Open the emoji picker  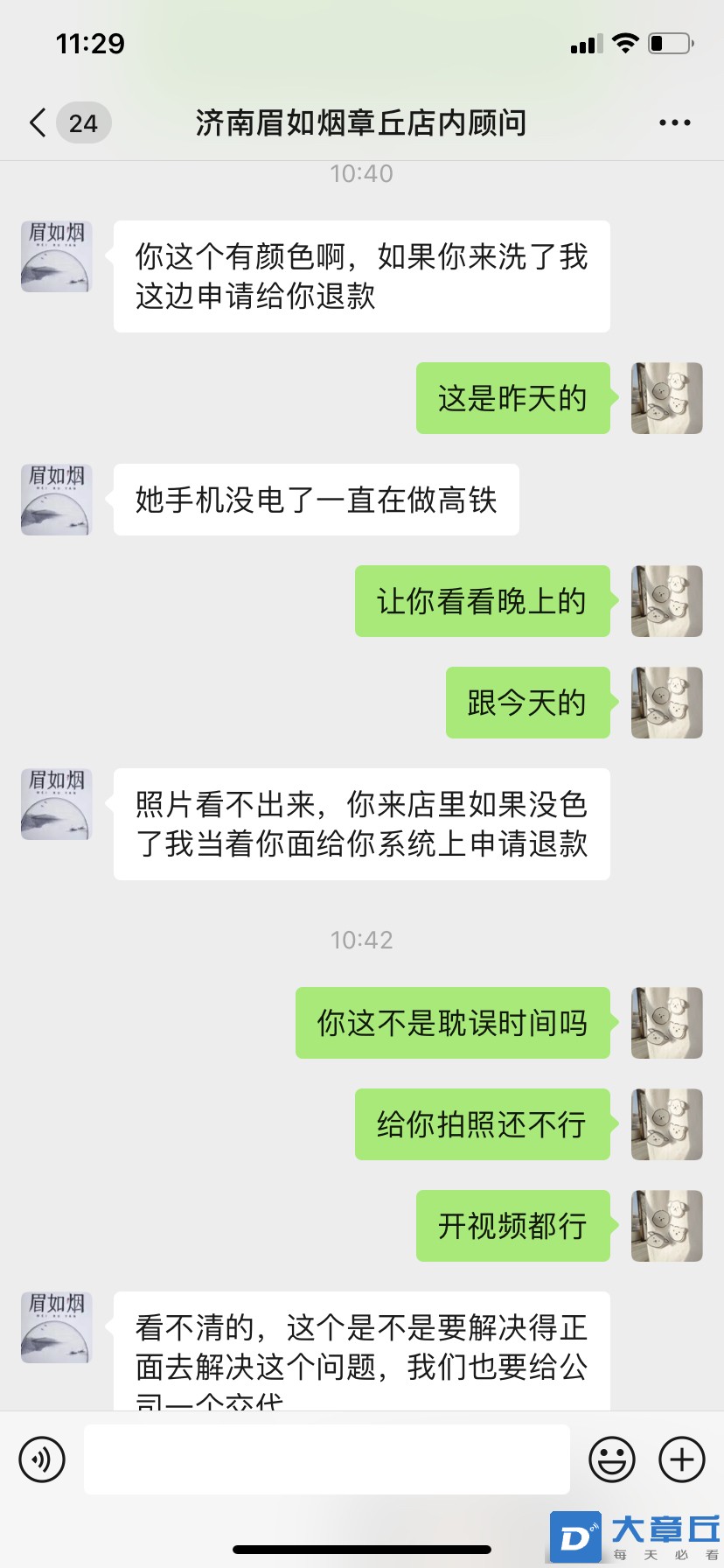tap(611, 1459)
